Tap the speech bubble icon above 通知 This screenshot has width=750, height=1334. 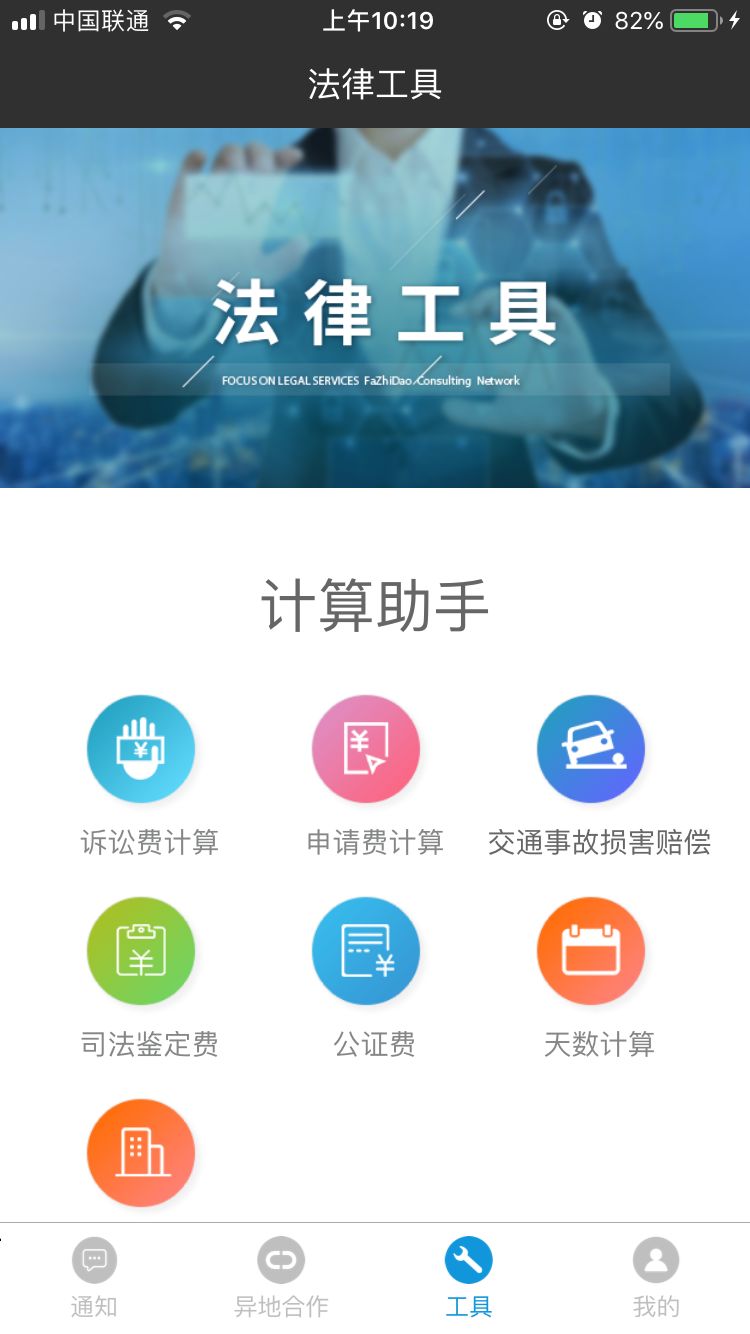[x=94, y=1259]
